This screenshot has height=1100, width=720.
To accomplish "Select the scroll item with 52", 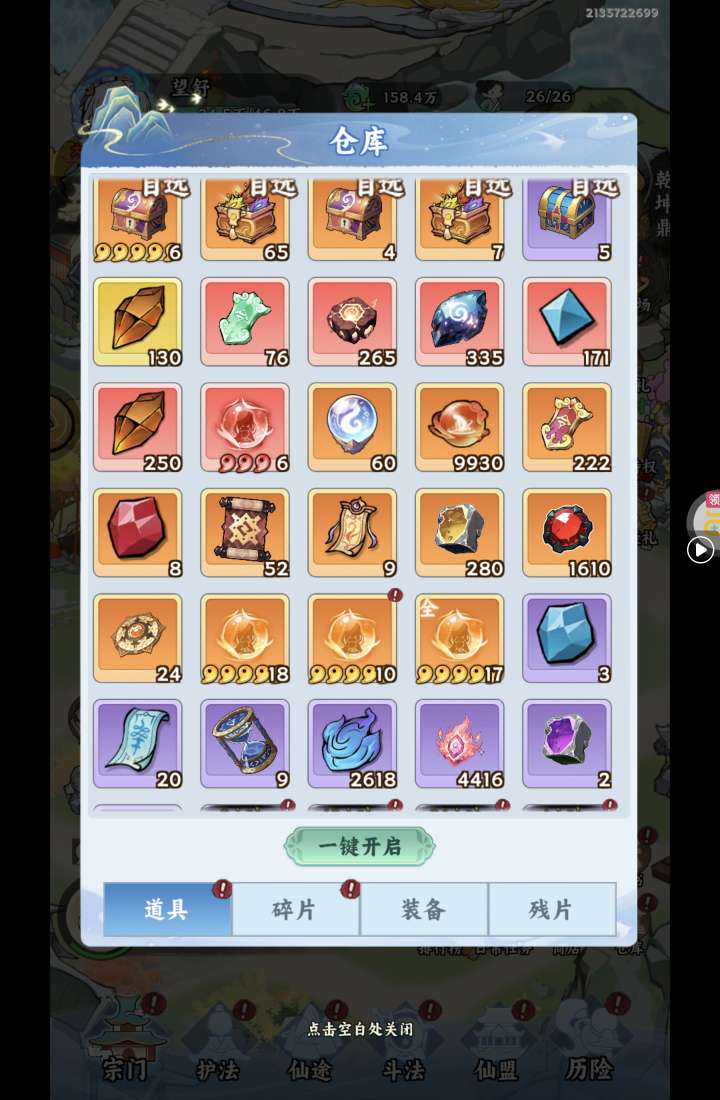I will click(x=245, y=533).
